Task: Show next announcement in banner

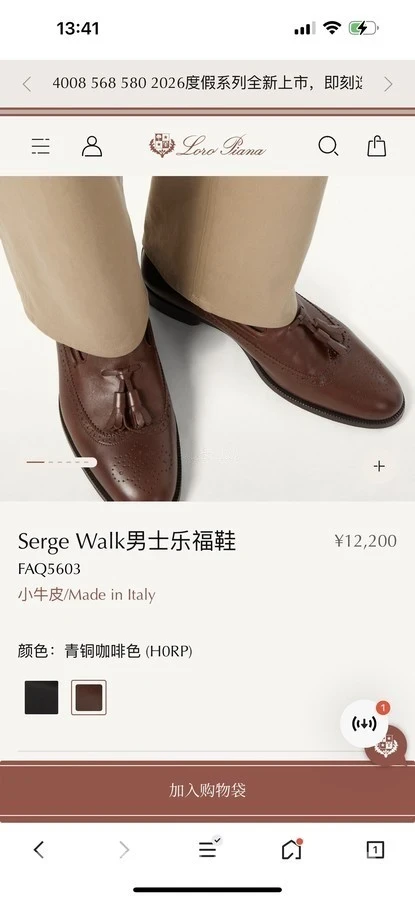Action: [x=388, y=84]
